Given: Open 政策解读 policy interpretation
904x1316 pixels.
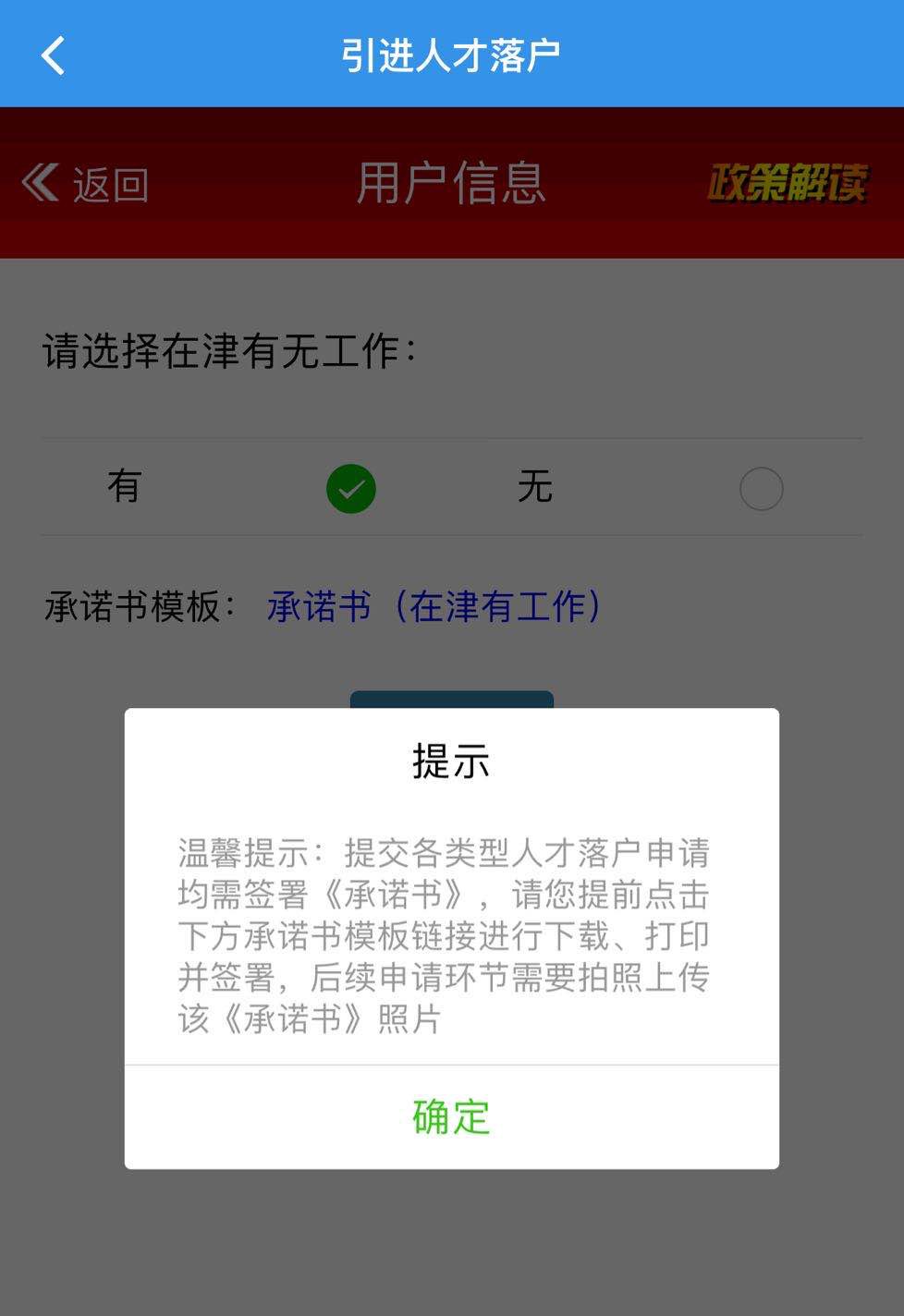Looking at the screenshot, I should (788, 183).
